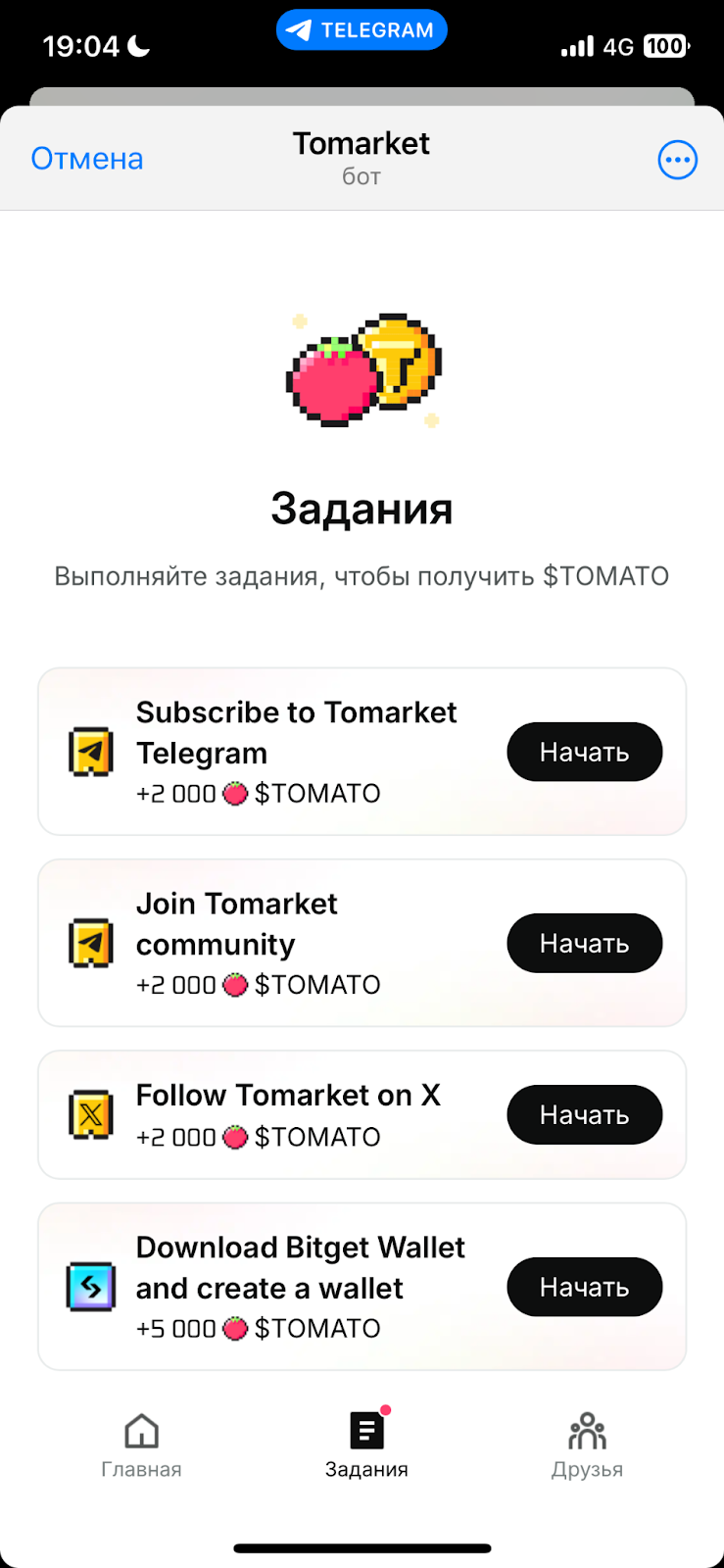Viewport: 724px width, 1568px height.
Task: Click the Bitget Wallet icon
Action: point(89,1287)
